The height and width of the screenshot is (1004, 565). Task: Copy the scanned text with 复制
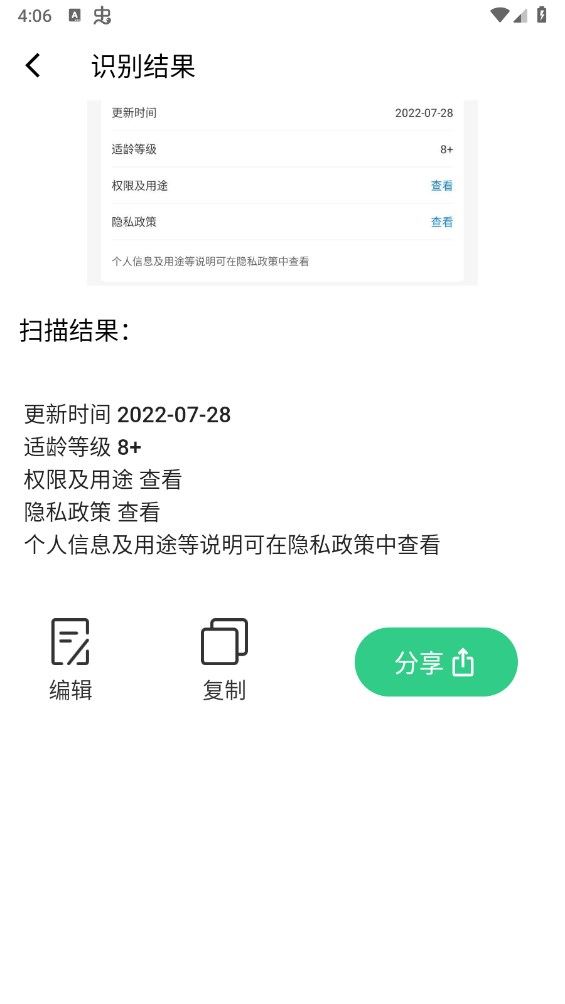point(224,660)
